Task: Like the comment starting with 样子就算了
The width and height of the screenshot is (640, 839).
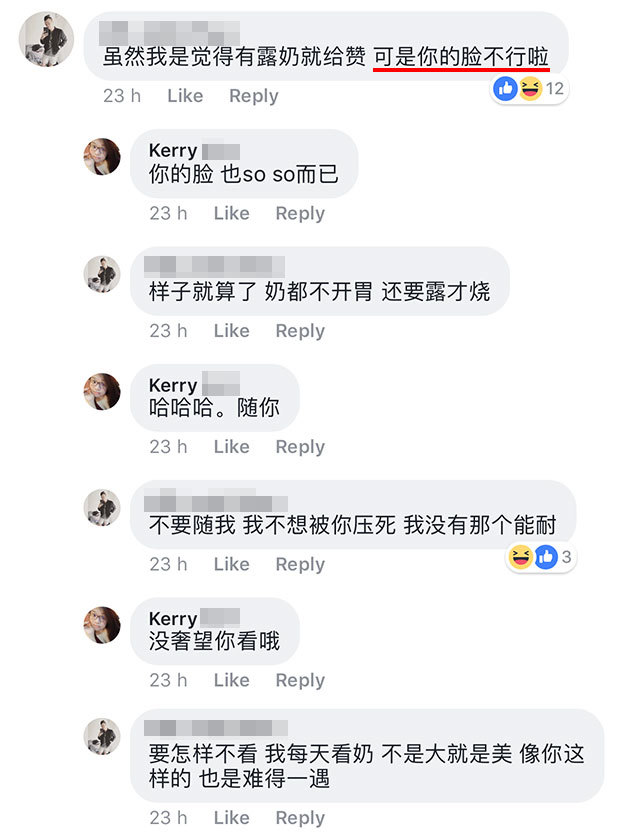Action: tap(231, 331)
